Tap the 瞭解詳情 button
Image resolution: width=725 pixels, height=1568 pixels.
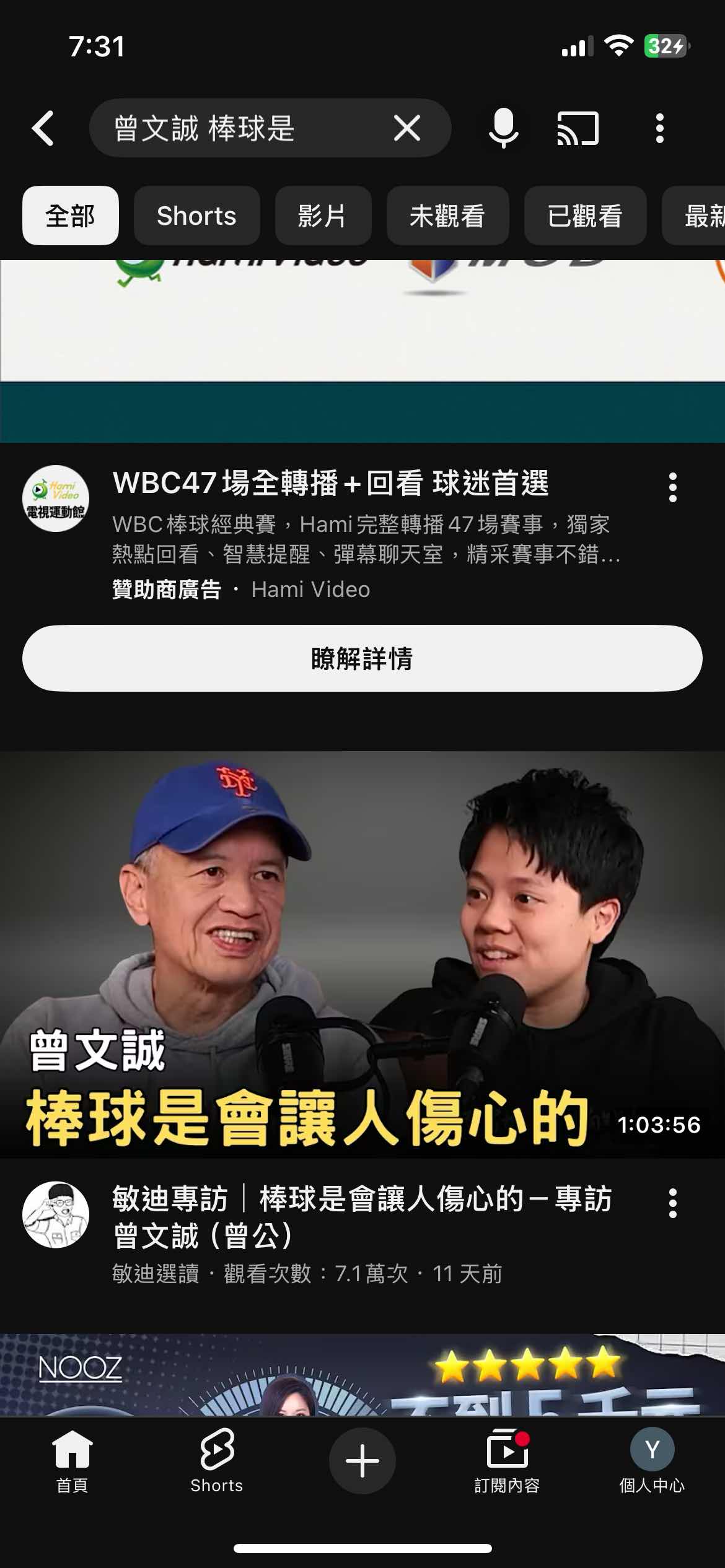[362, 658]
